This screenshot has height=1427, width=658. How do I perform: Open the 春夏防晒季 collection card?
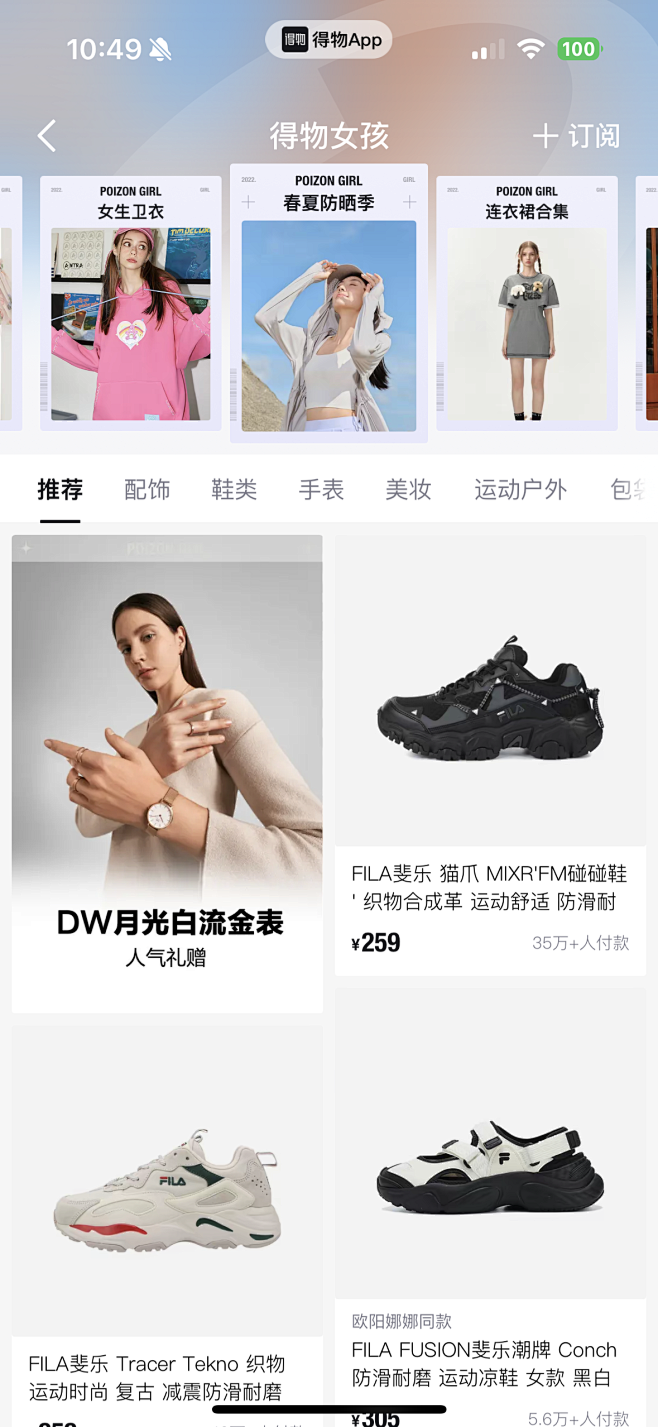329,303
